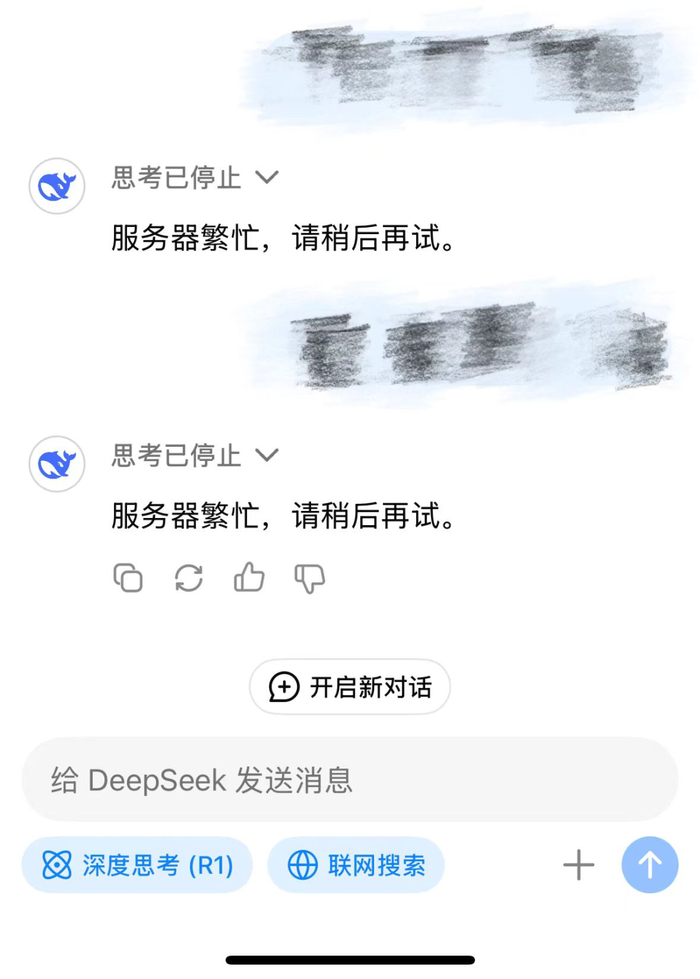Copy the last server-busy response
This screenshot has height=979, width=700.
[x=128, y=578]
